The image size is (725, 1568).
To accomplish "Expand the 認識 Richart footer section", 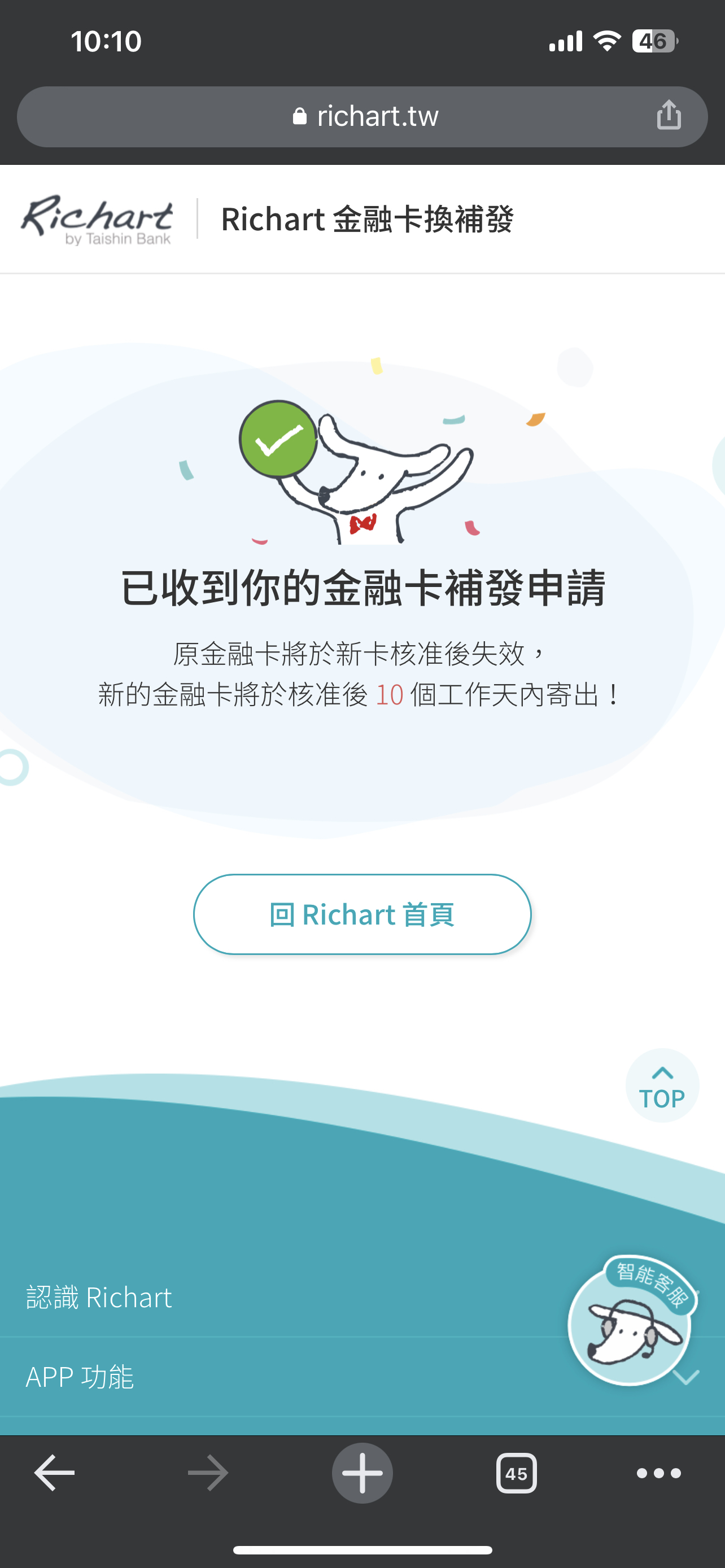I will 362,1298.
